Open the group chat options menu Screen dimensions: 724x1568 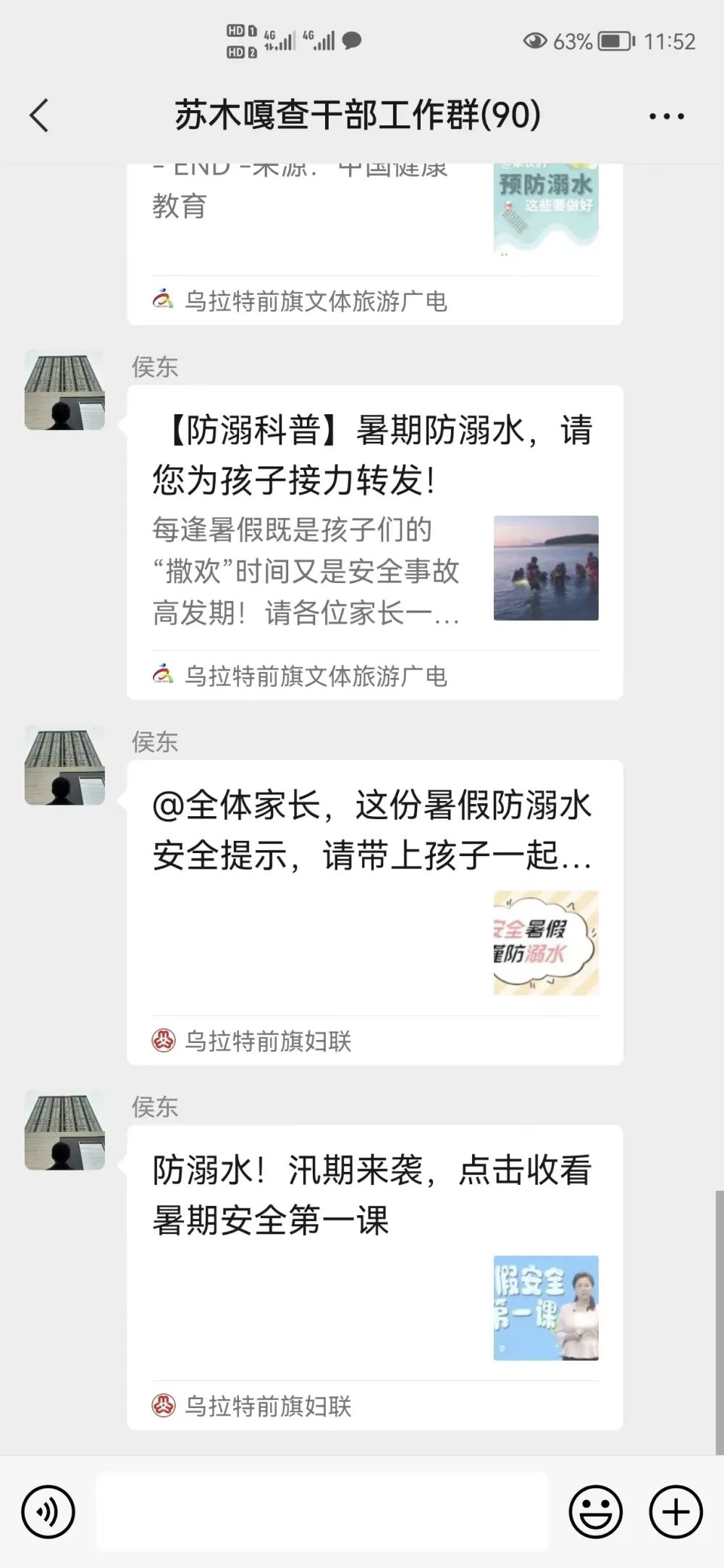667,116
